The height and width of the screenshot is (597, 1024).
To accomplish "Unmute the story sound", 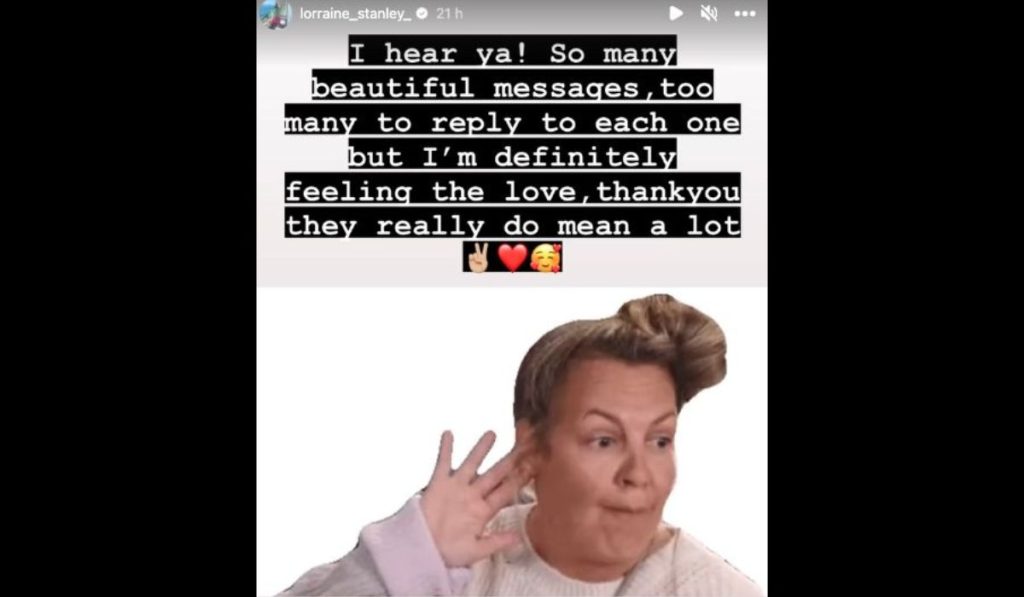I will [709, 13].
